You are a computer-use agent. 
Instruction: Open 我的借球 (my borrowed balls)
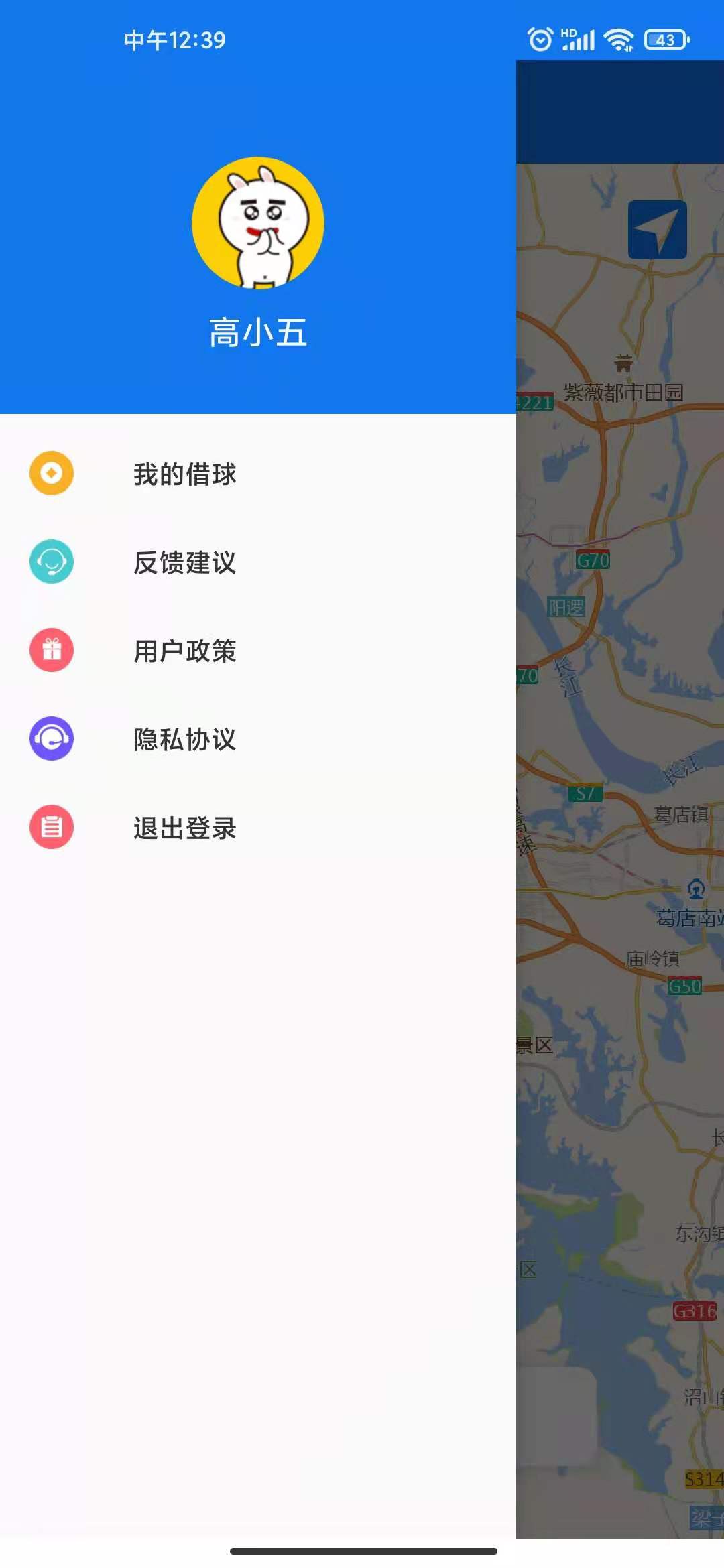coord(185,474)
